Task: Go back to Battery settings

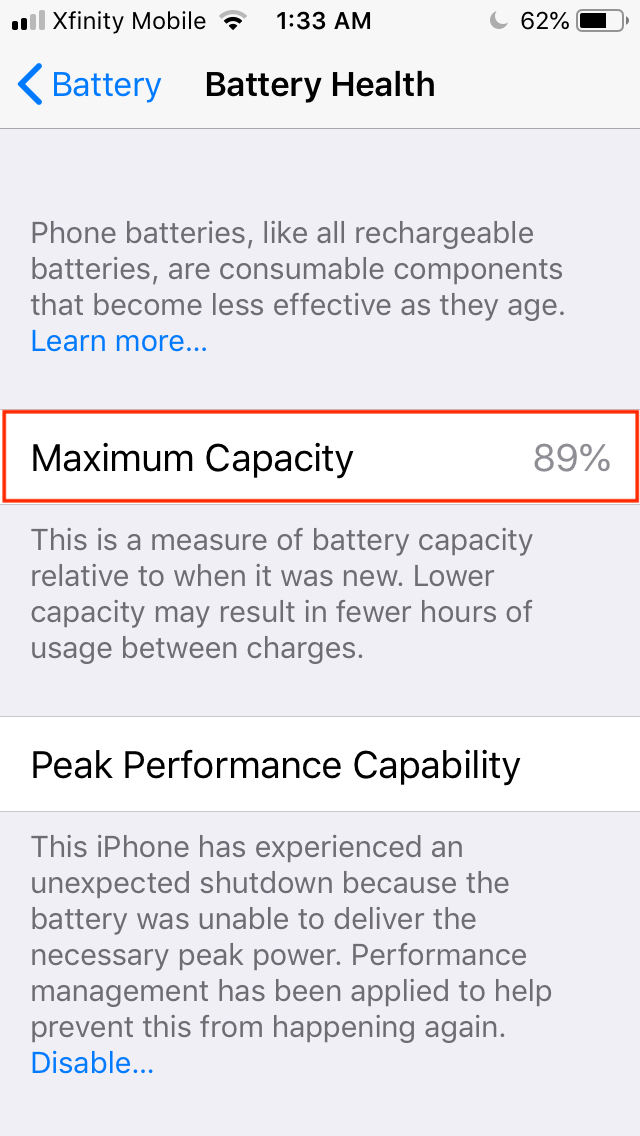Action: tap(89, 85)
